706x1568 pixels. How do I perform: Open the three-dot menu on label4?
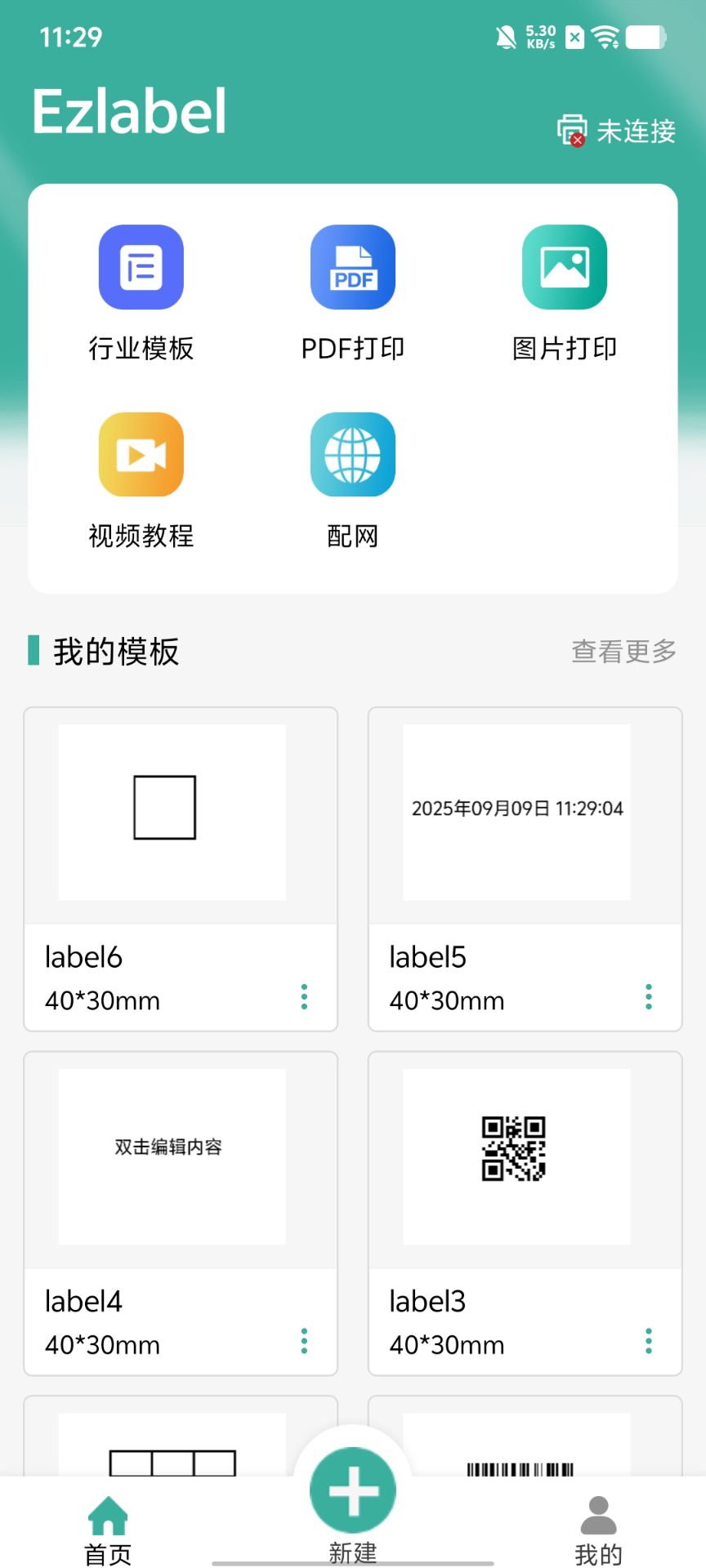[x=303, y=1340]
